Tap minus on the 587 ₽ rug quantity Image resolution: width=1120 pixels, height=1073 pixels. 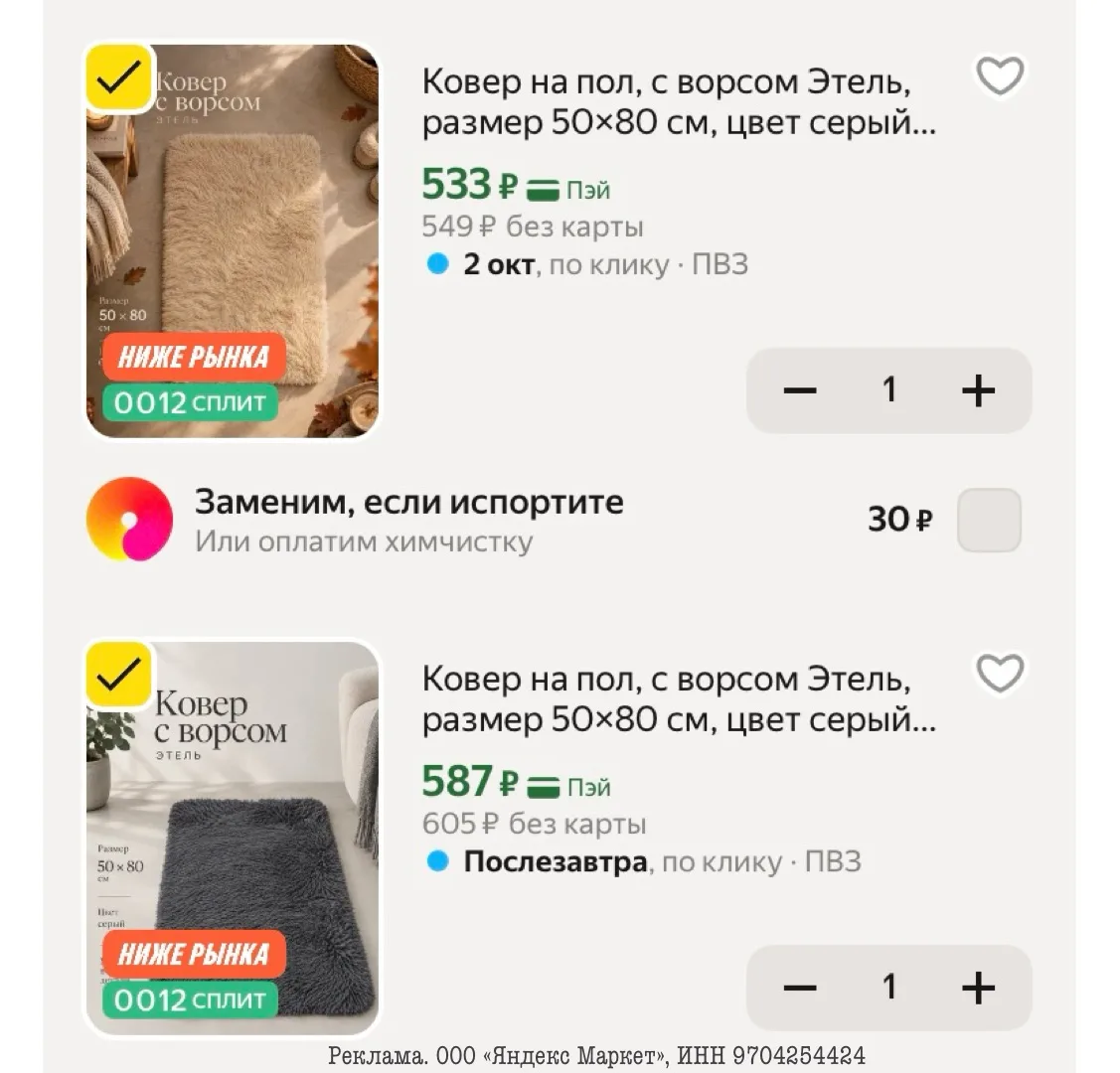pos(800,988)
